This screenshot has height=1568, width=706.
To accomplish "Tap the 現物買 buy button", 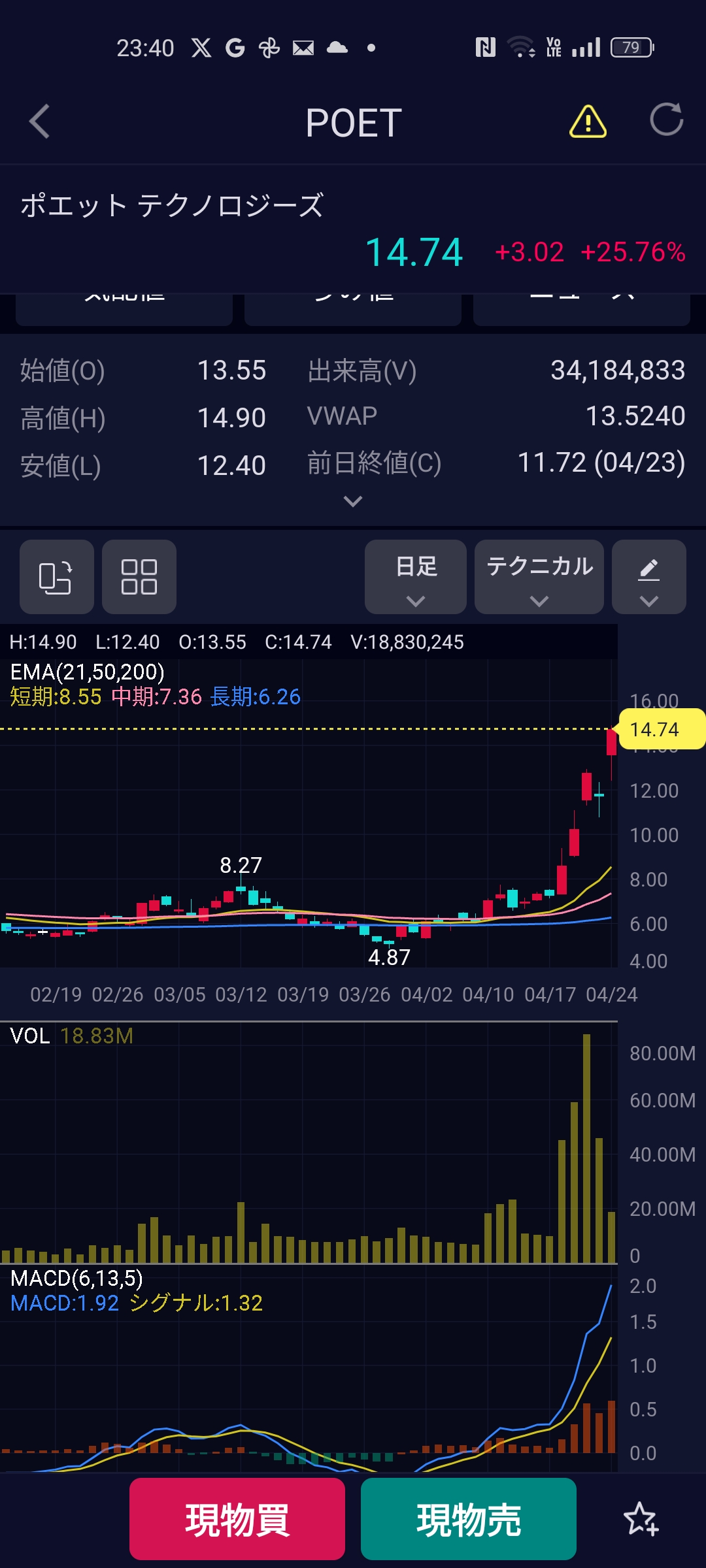I will (x=237, y=1519).
